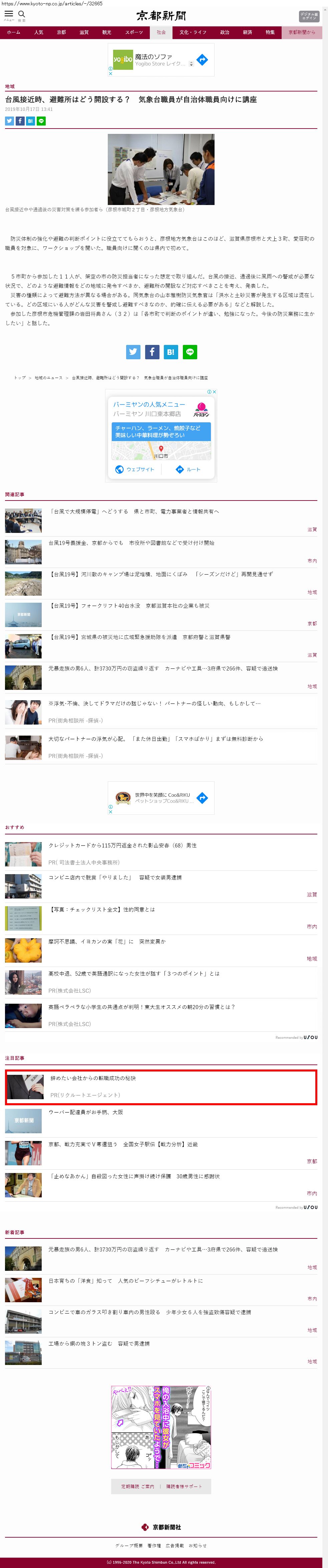Tap the デジタル版ログイン button
The height and width of the screenshot is (1568, 328).
pos(309,16)
